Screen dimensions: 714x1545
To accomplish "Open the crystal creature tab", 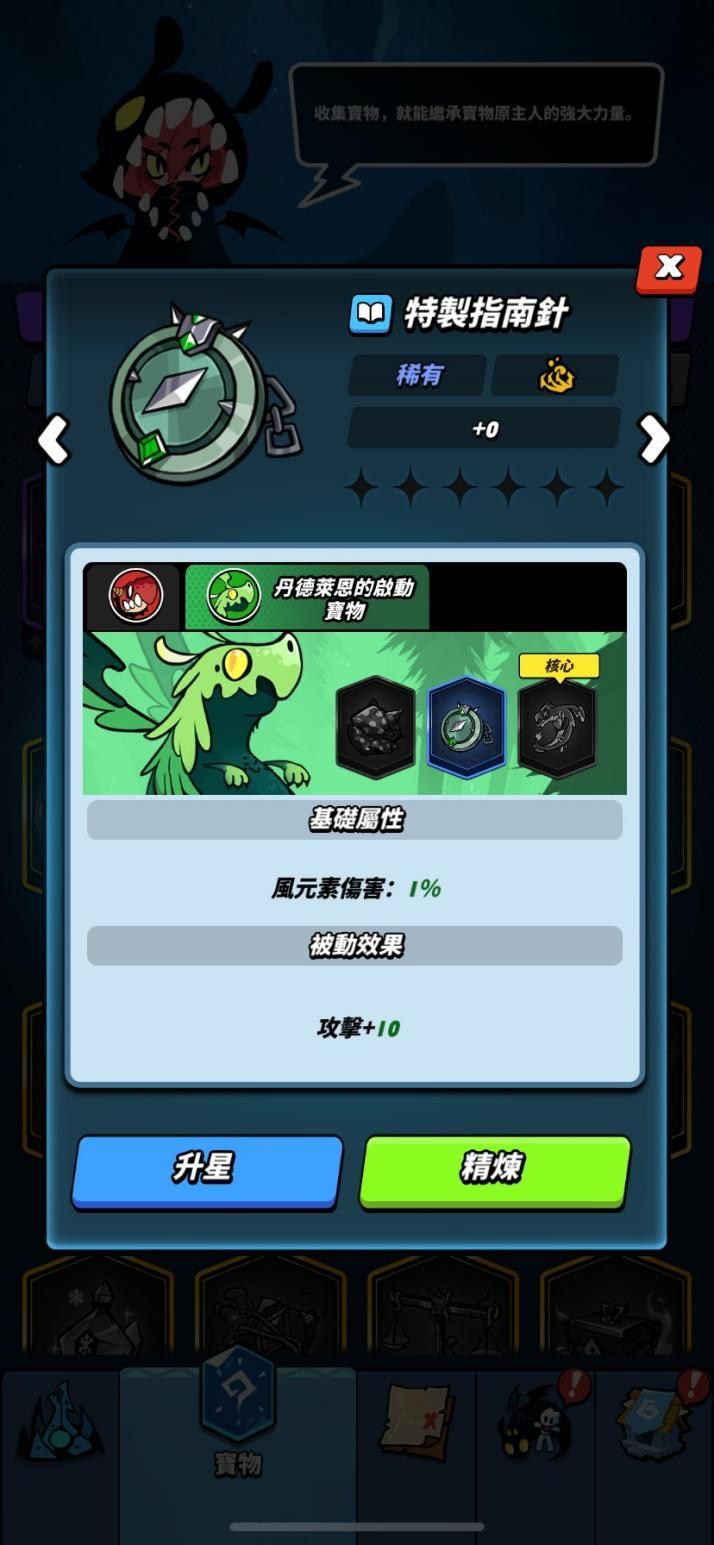I will 60,1420.
